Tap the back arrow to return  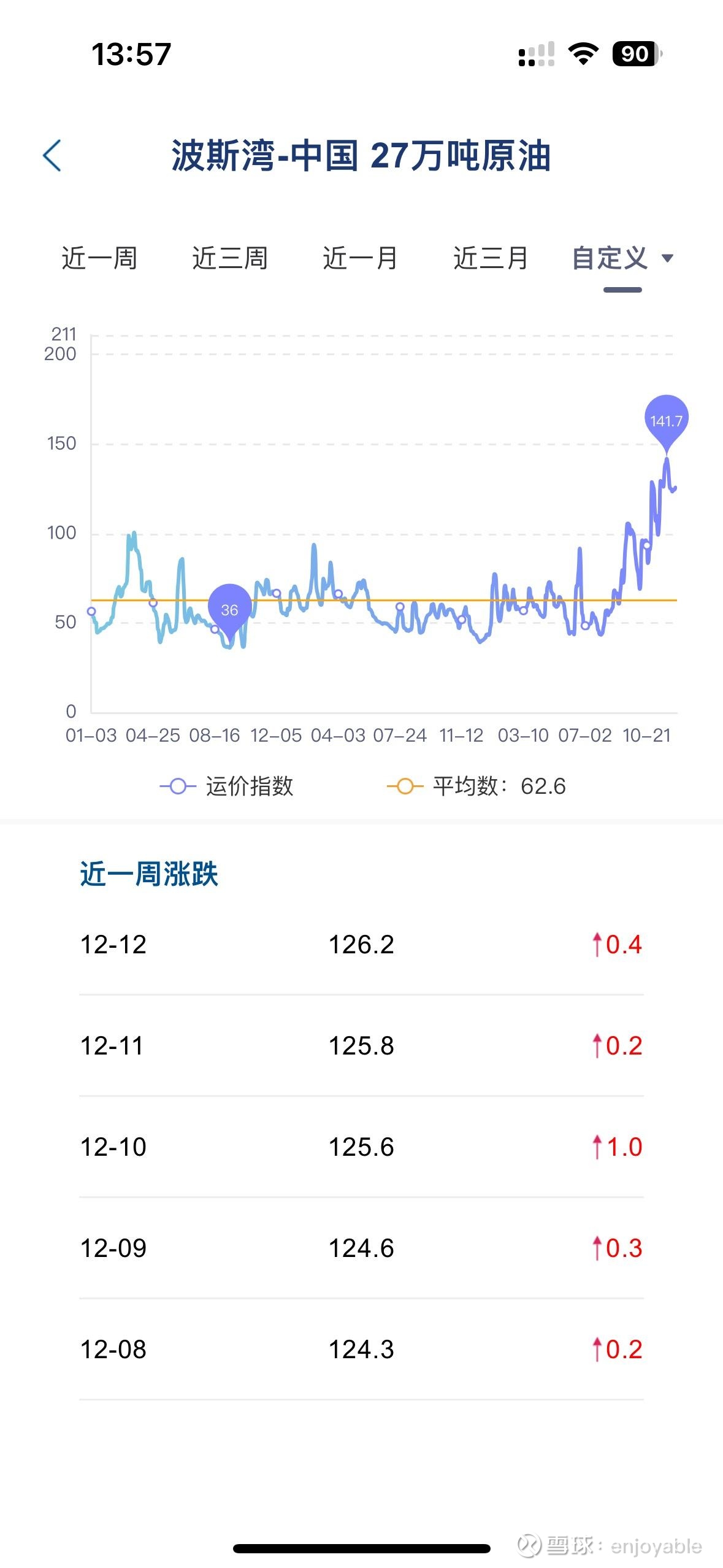click(53, 156)
